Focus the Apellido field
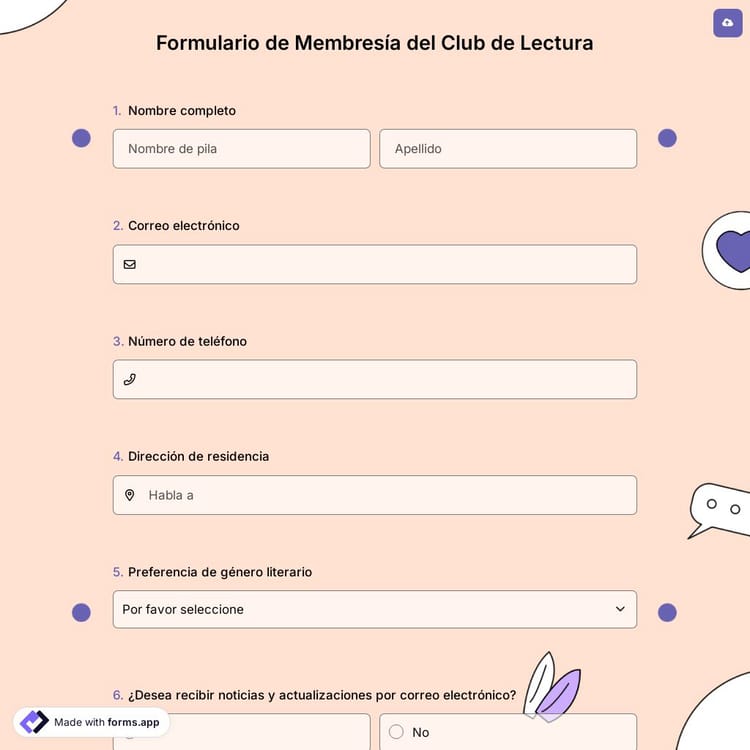This screenshot has height=750, width=750. point(508,149)
